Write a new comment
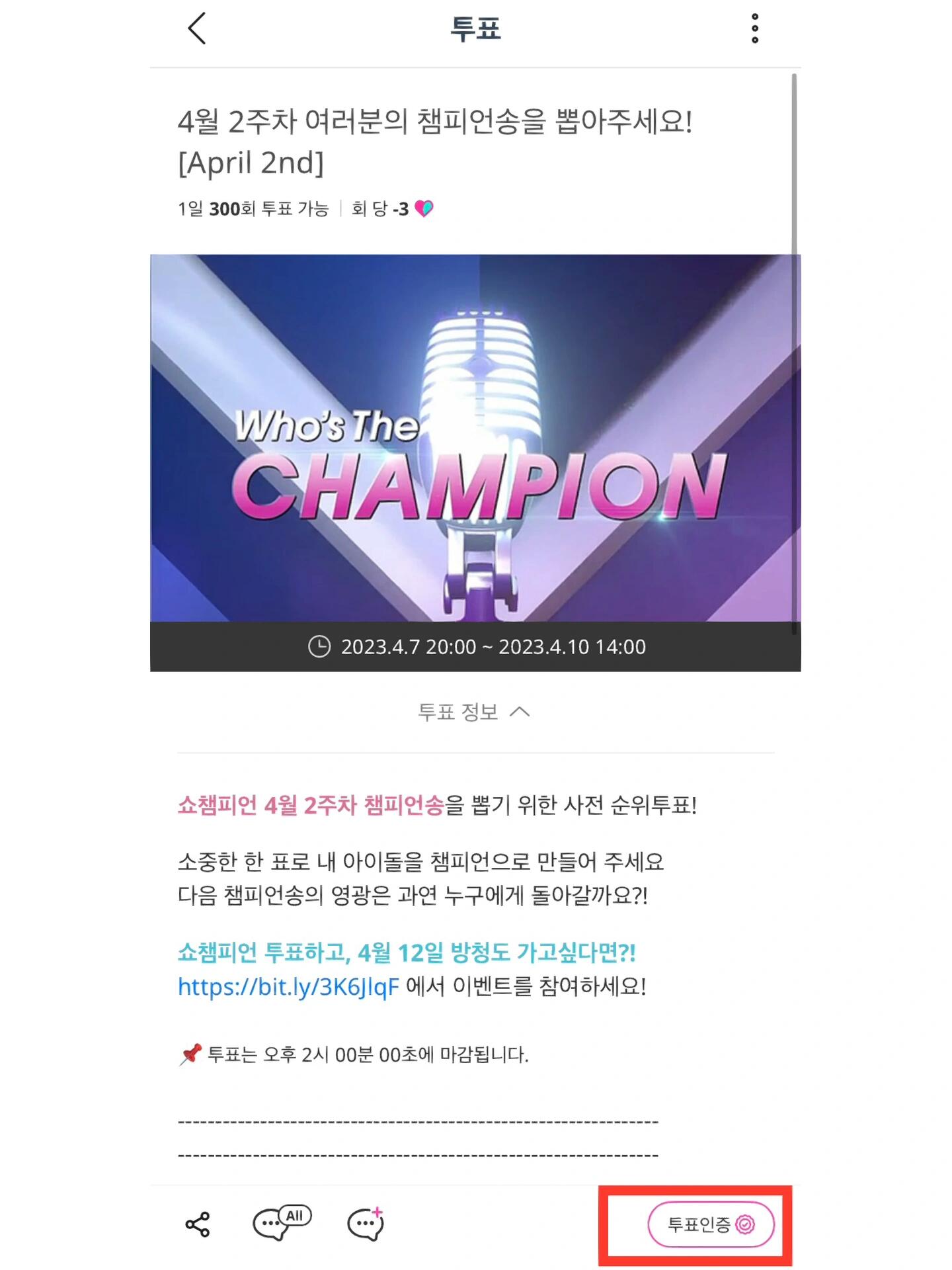952x1270 pixels. pos(366,1224)
